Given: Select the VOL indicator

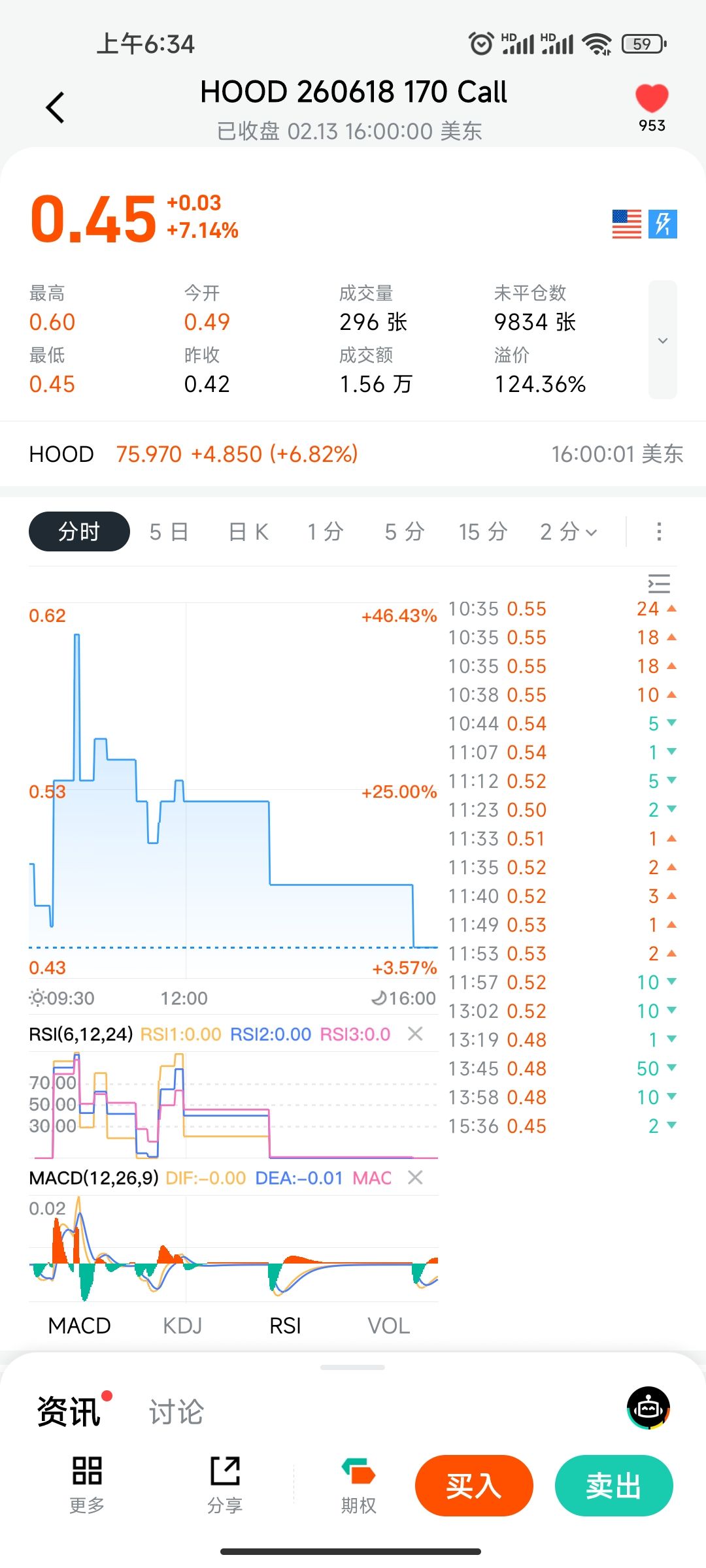Looking at the screenshot, I should [388, 1326].
